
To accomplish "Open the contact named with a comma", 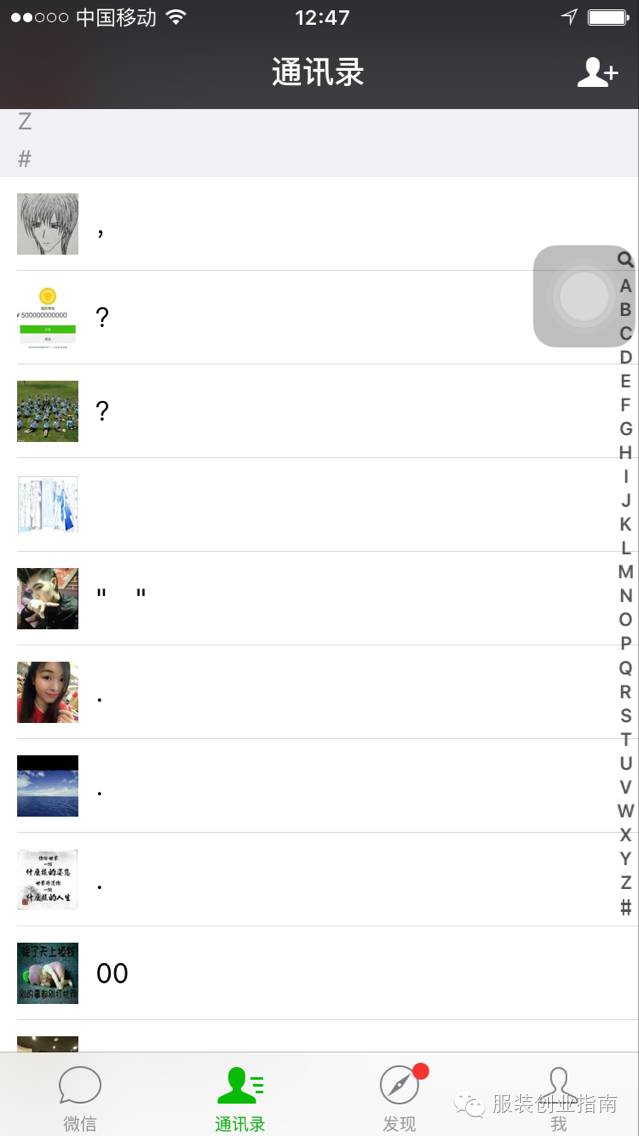I will pyautogui.click(x=300, y=224).
